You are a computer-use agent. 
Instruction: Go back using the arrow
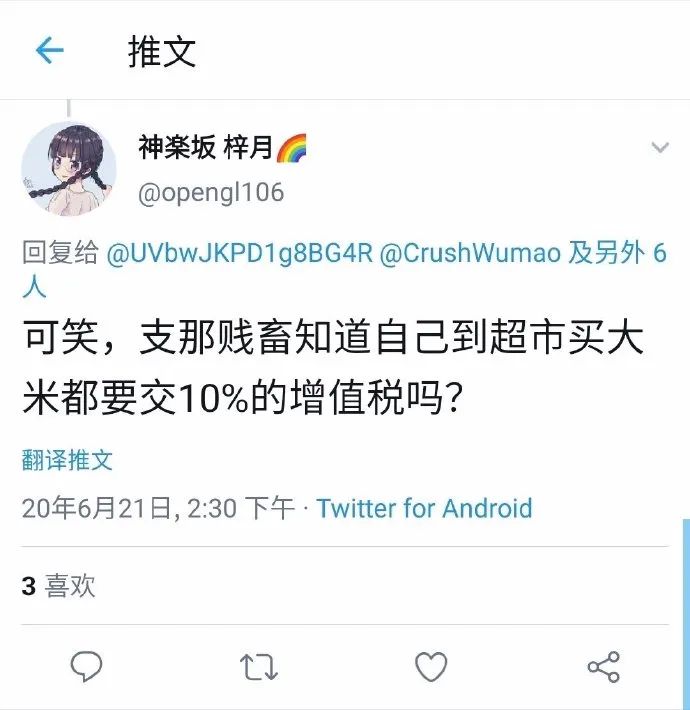(49, 51)
